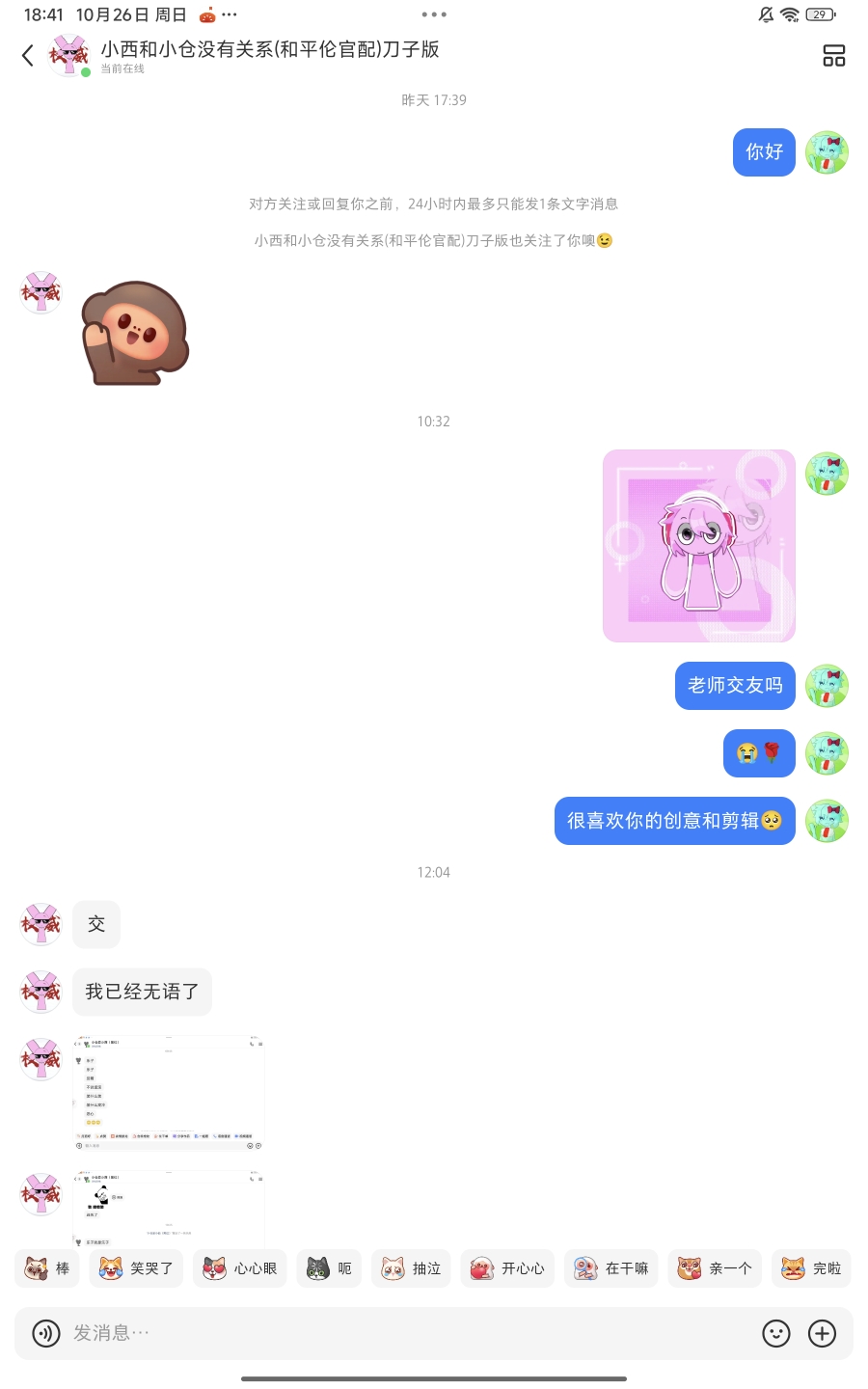
Task: Send the 笑哭了 quick sticker
Action: (136, 1268)
